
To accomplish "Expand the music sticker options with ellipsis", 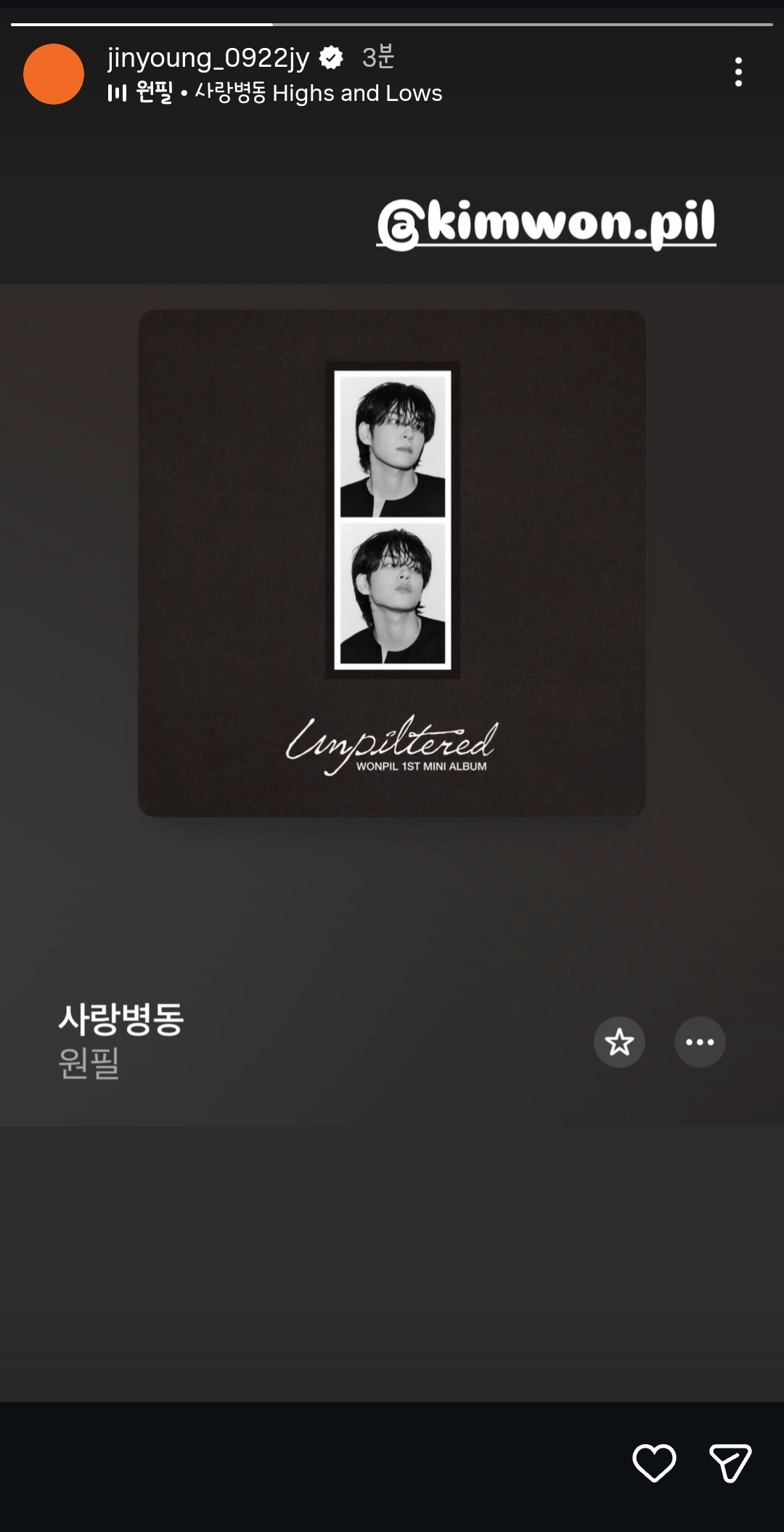I will pyautogui.click(x=699, y=1041).
